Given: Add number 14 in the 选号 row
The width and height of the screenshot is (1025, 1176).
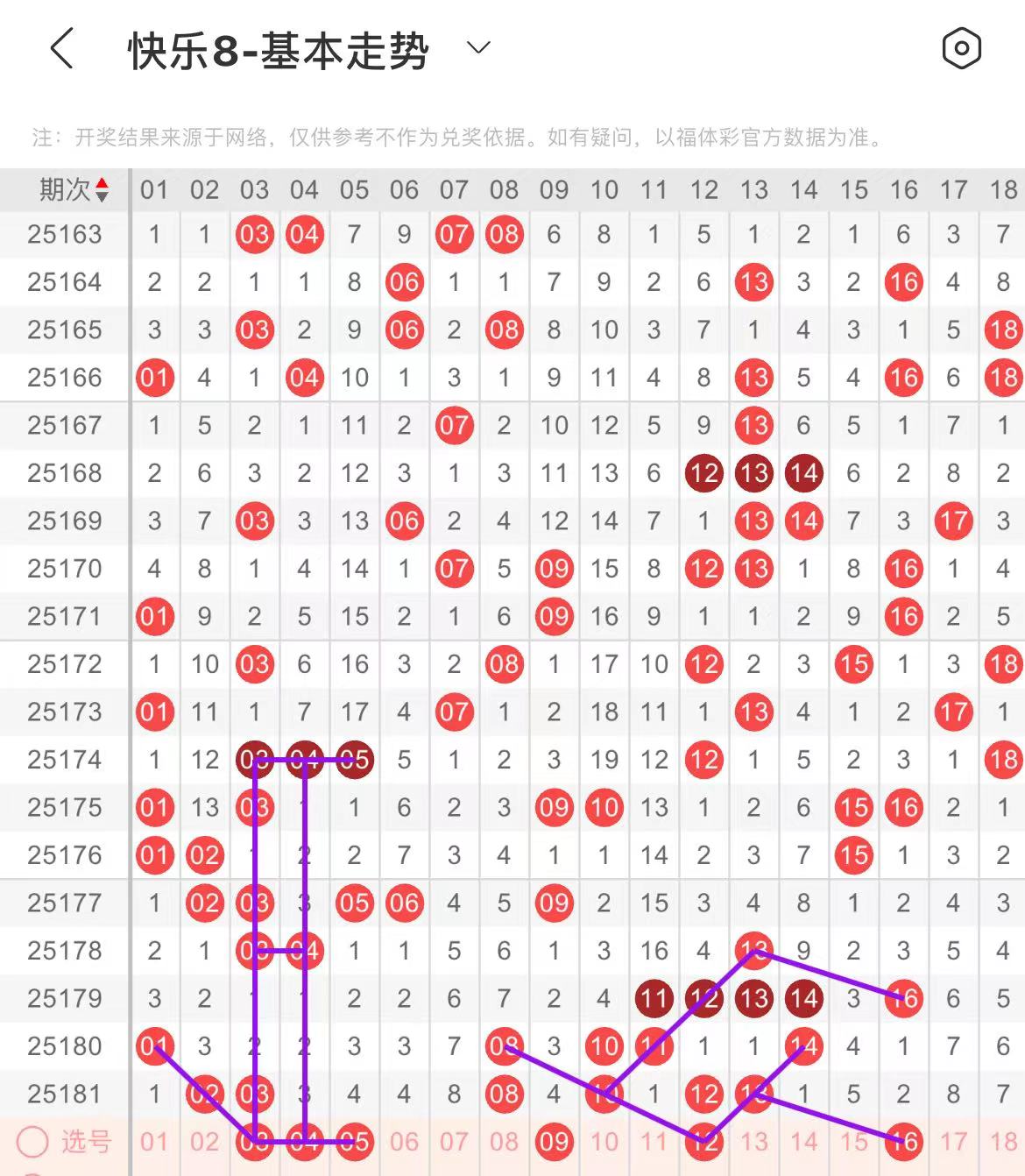Looking at the screenshot, I should click(803, 1142).
